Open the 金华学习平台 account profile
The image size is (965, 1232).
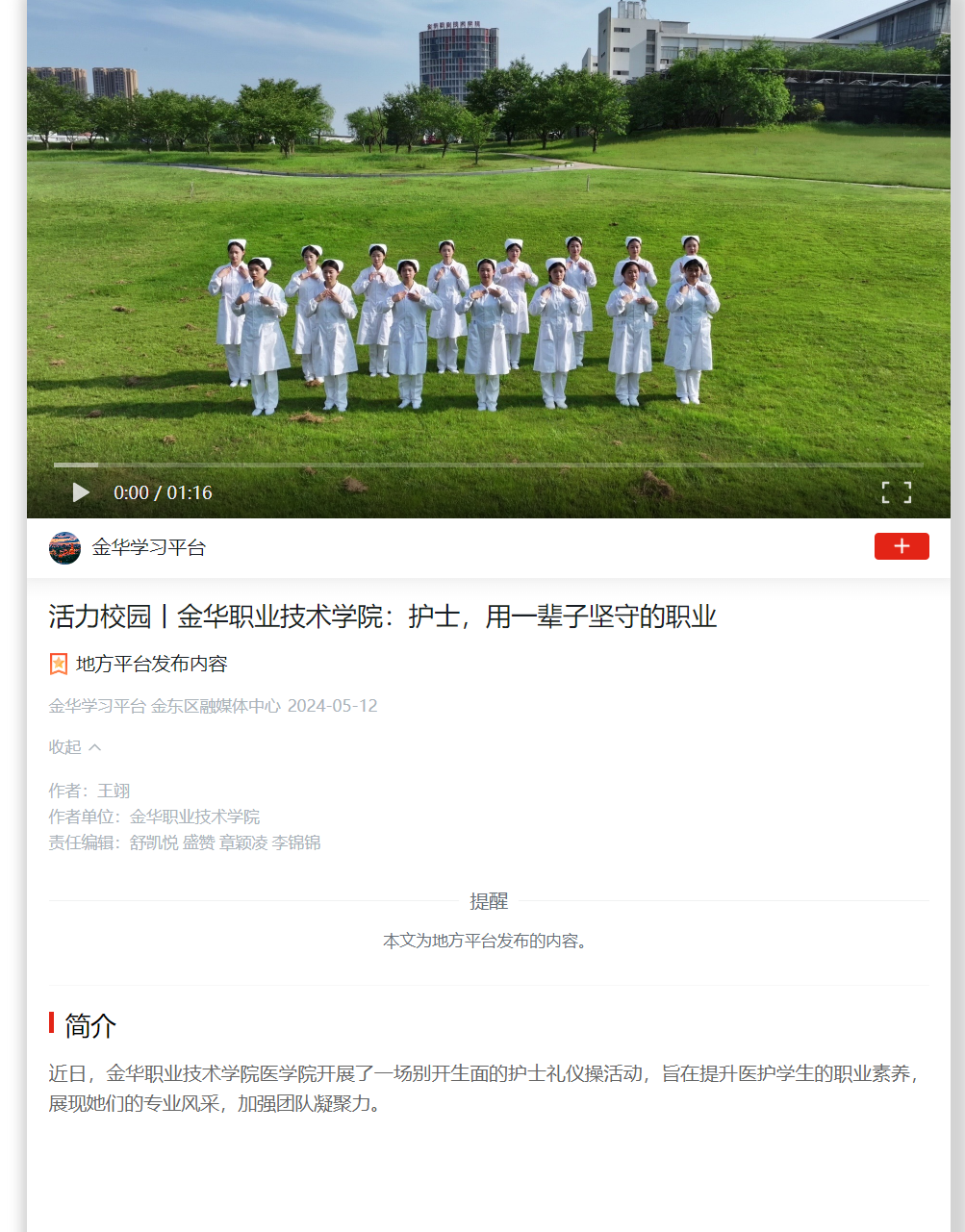(148, 547)
